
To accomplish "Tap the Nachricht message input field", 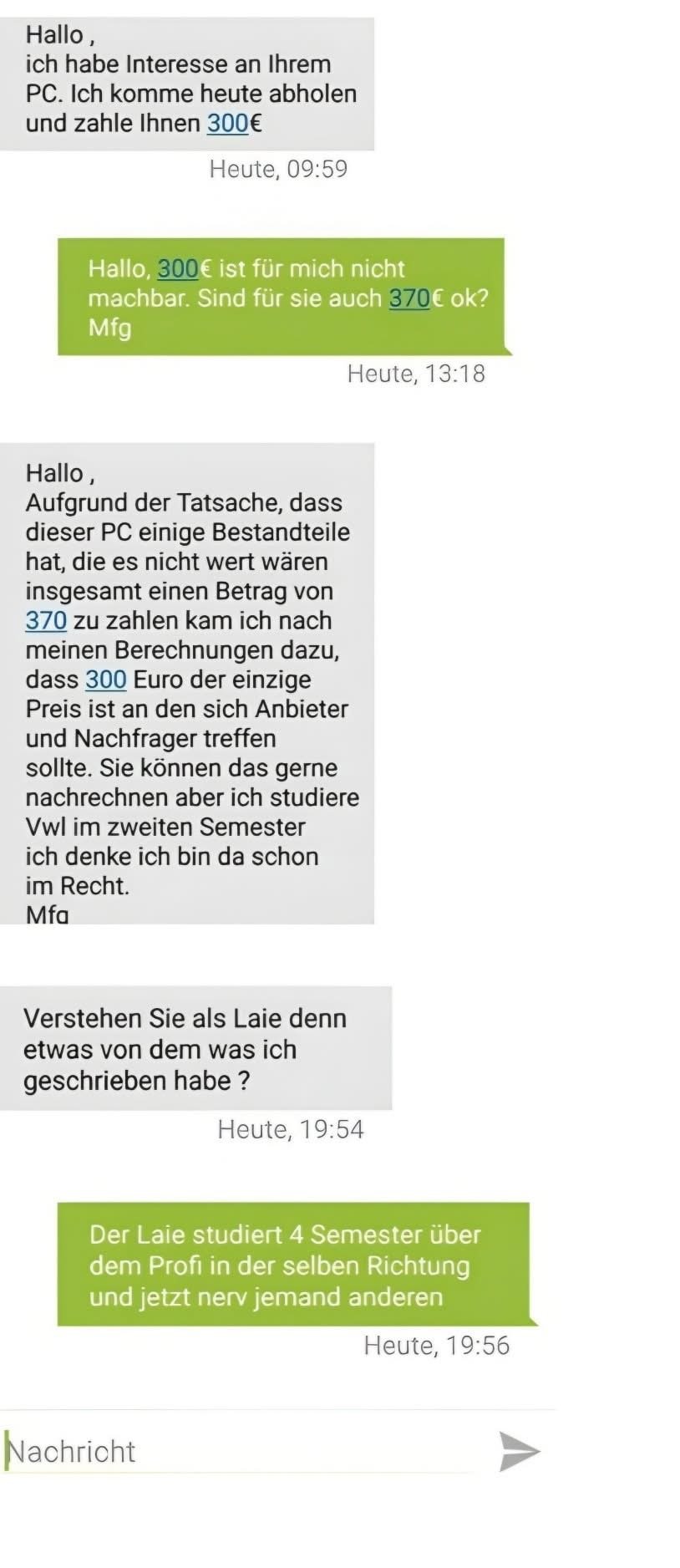I will (x=242, y=1452).
